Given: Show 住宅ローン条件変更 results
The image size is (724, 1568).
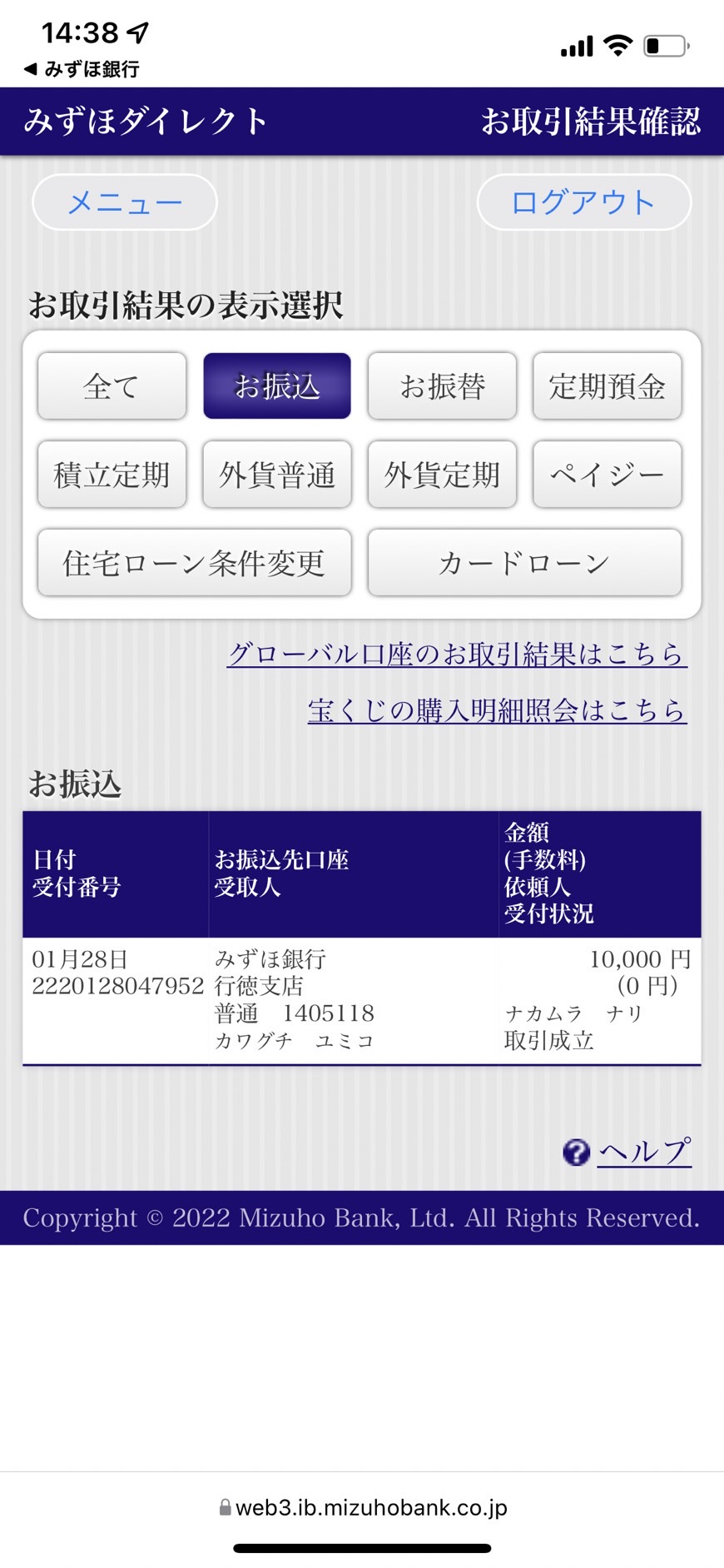Looking at the screenshot, I should coord(194,563).
